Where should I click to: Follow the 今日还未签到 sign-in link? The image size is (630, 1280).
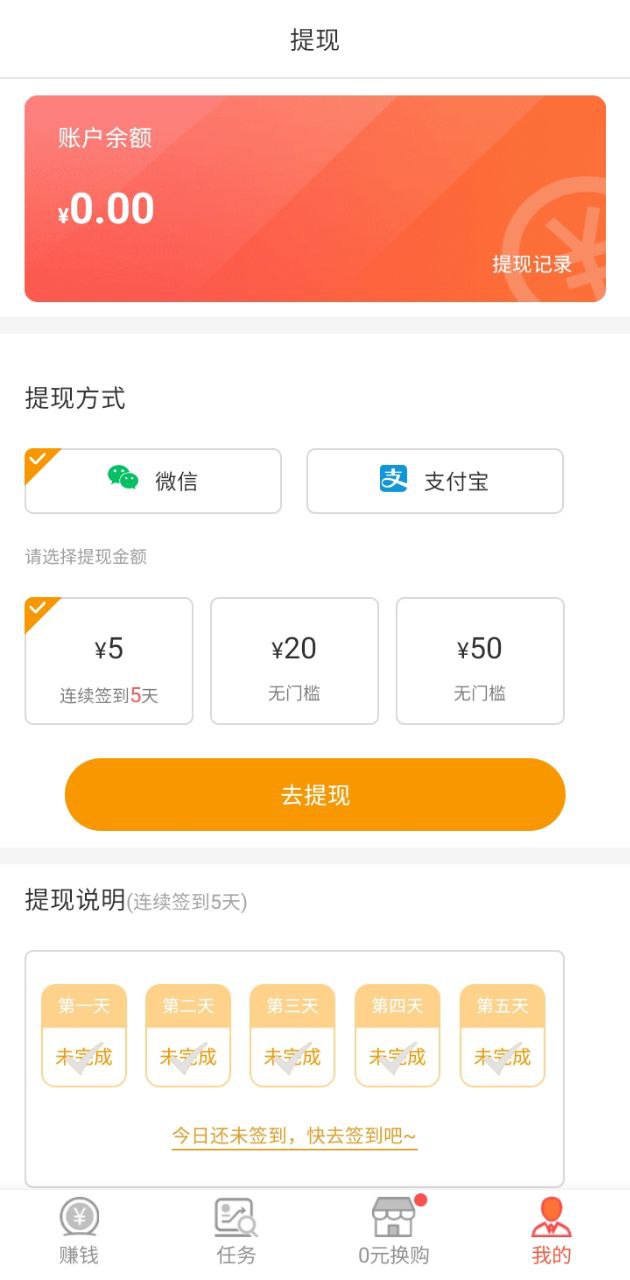(x=294, y=1136)
